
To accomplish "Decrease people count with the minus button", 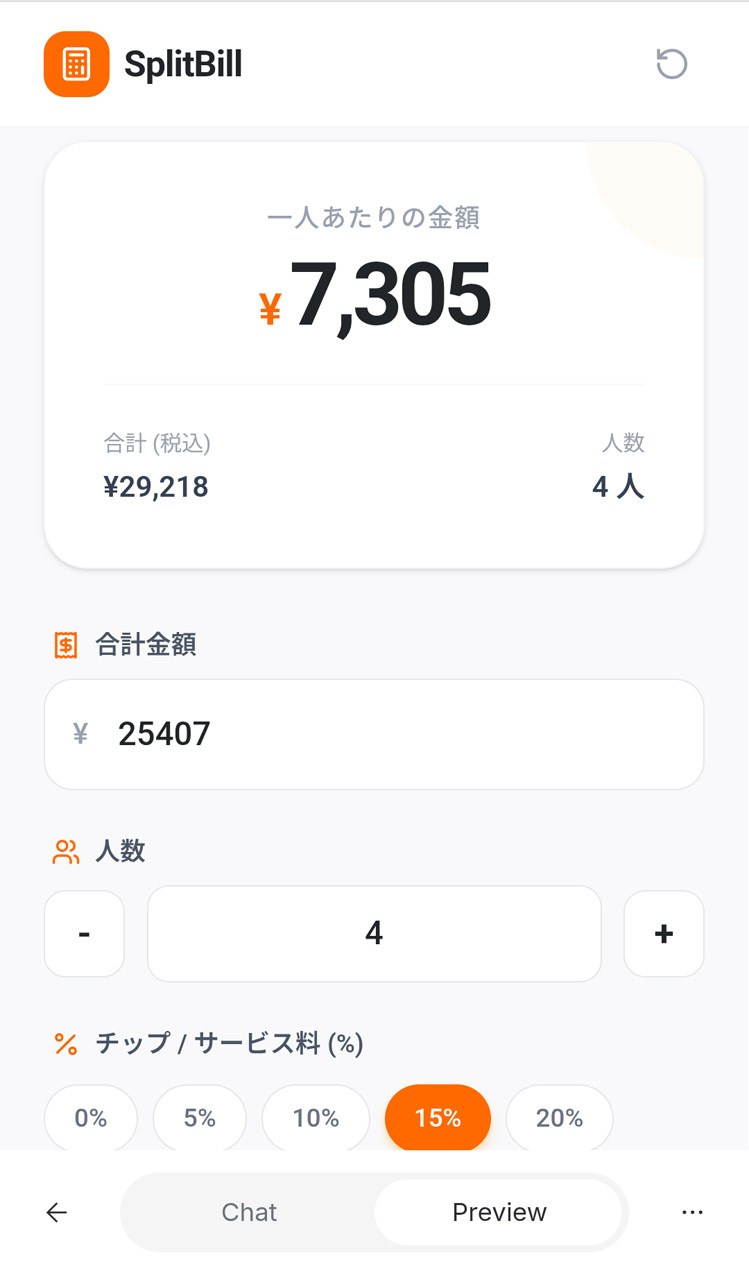I will [x=84, y=933].
